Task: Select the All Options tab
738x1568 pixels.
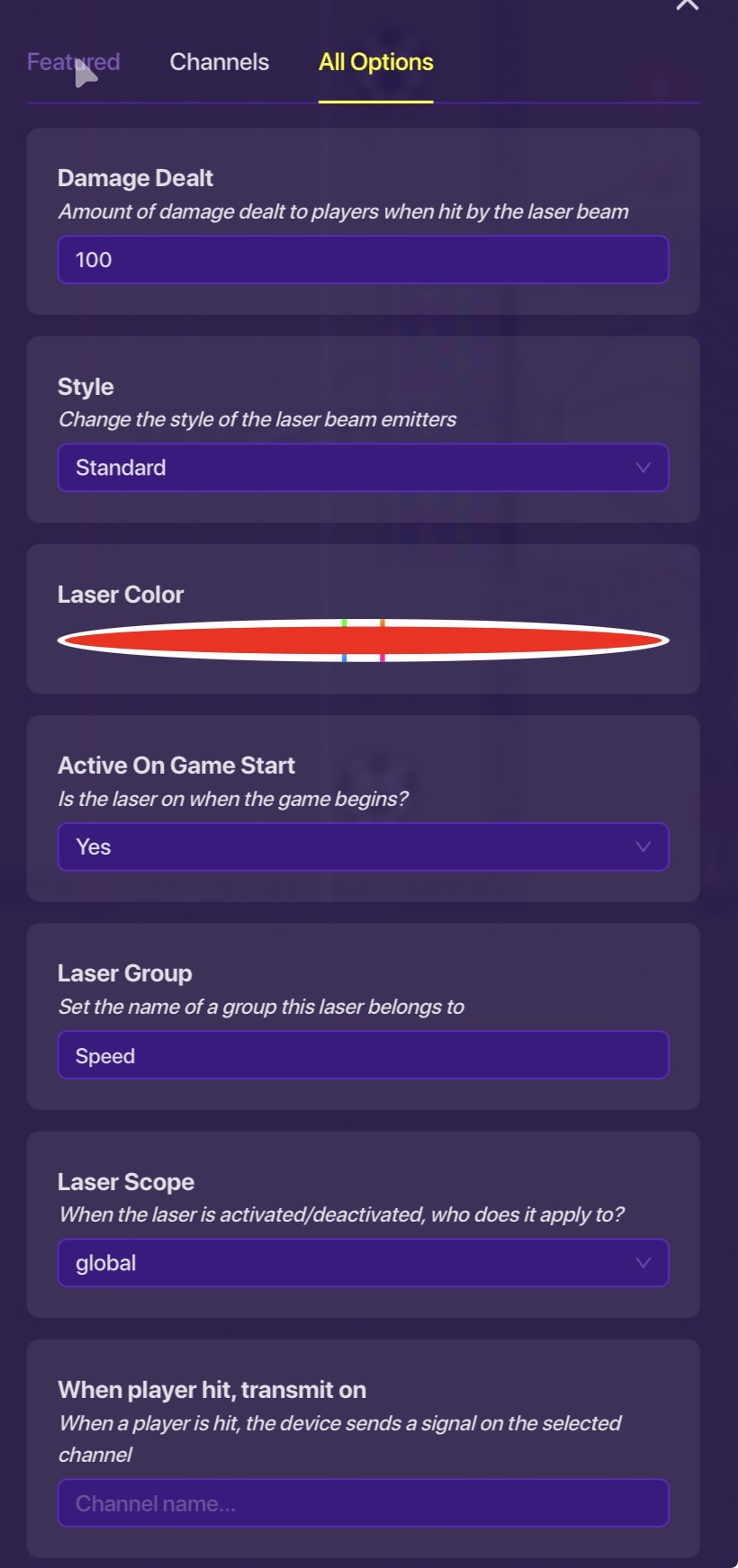Action: click(x=375, y=61)
